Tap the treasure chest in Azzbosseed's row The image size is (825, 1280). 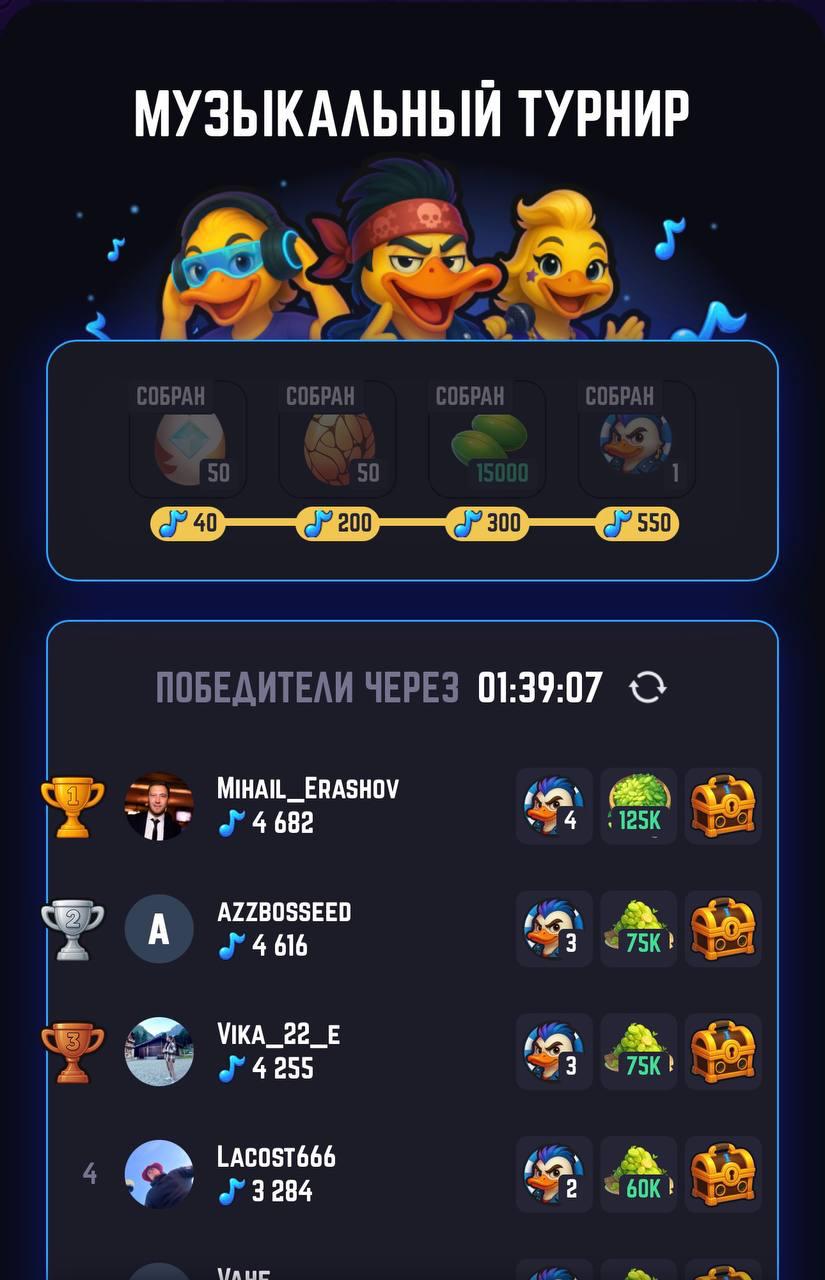(x=723, y=929)
